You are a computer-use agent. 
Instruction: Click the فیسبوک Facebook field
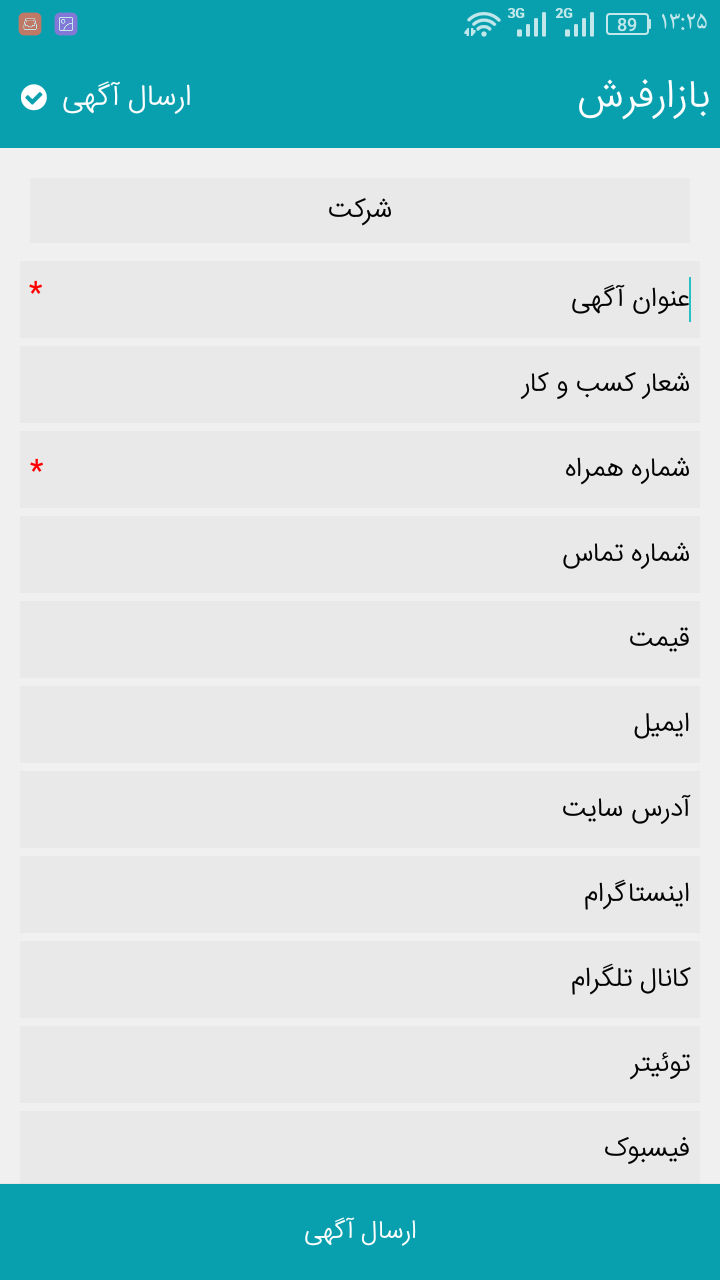pos(360,1147)
